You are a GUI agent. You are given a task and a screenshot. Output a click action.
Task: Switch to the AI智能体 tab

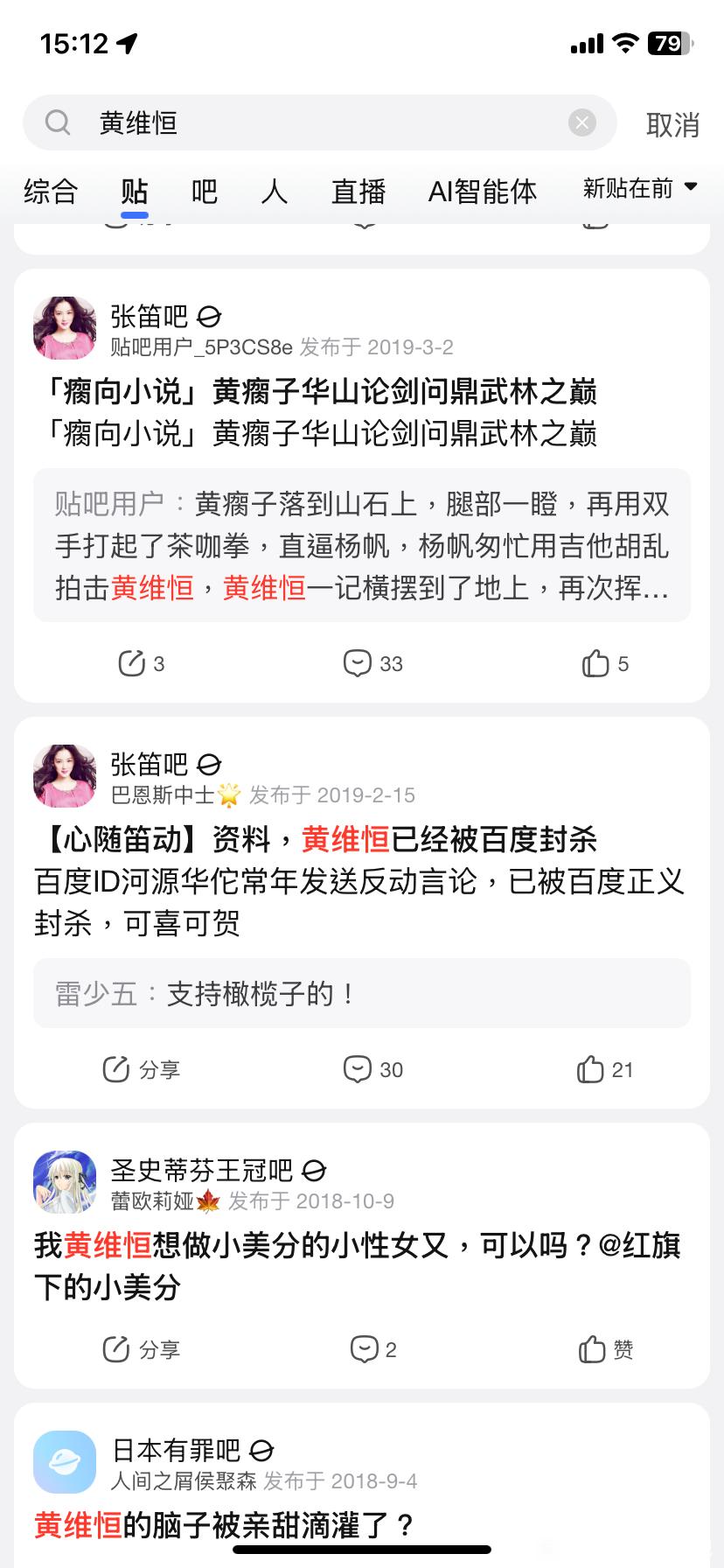tap(482, 191)
